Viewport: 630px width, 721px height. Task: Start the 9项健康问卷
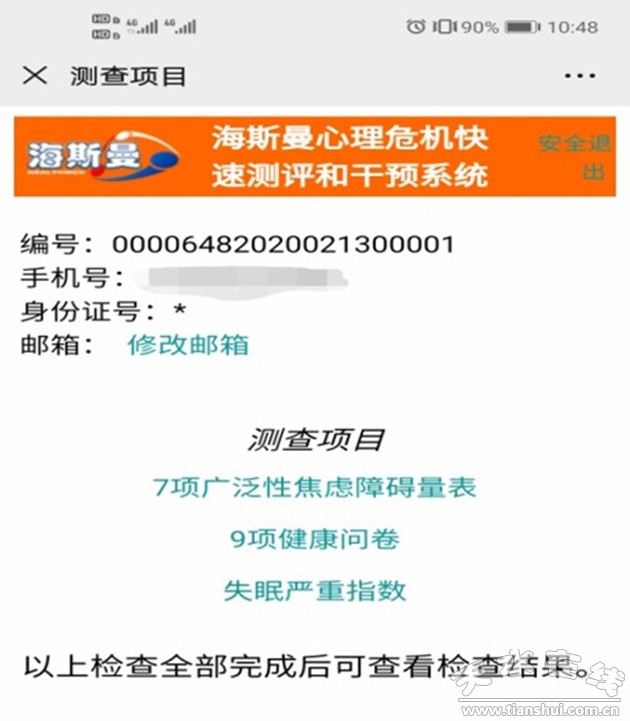click(314, 540)
